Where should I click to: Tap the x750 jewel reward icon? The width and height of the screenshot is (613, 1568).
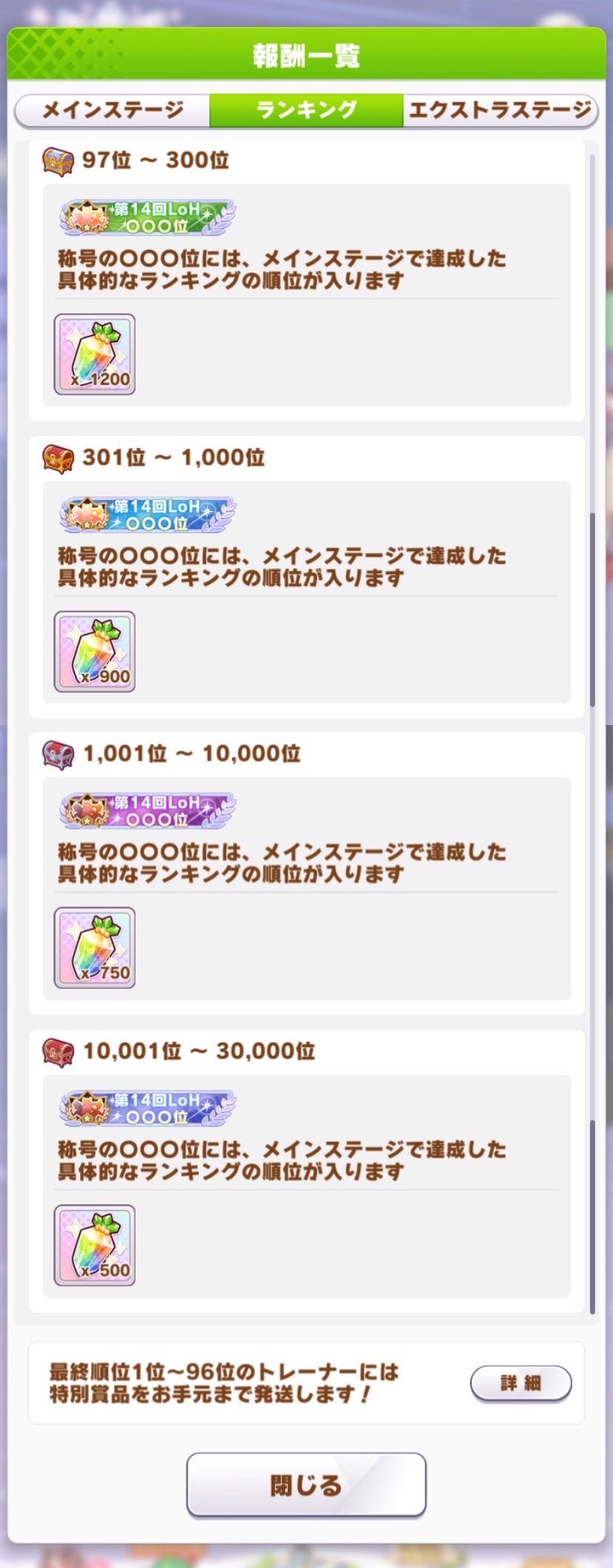pyautogui.click(x=95, y=947)
